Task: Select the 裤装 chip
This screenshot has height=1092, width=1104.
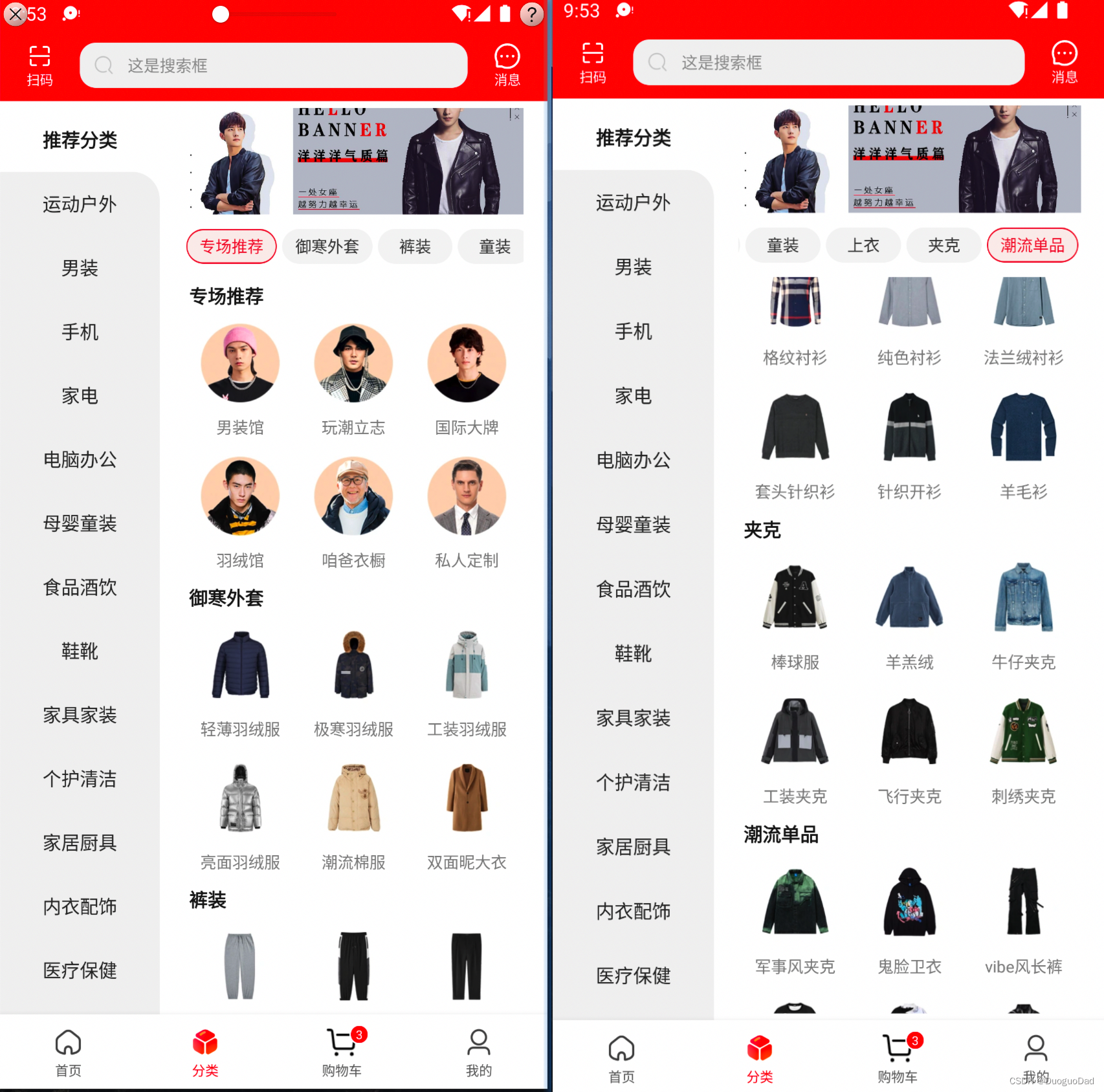Action: pyautogui.click(x=415, y=246)
